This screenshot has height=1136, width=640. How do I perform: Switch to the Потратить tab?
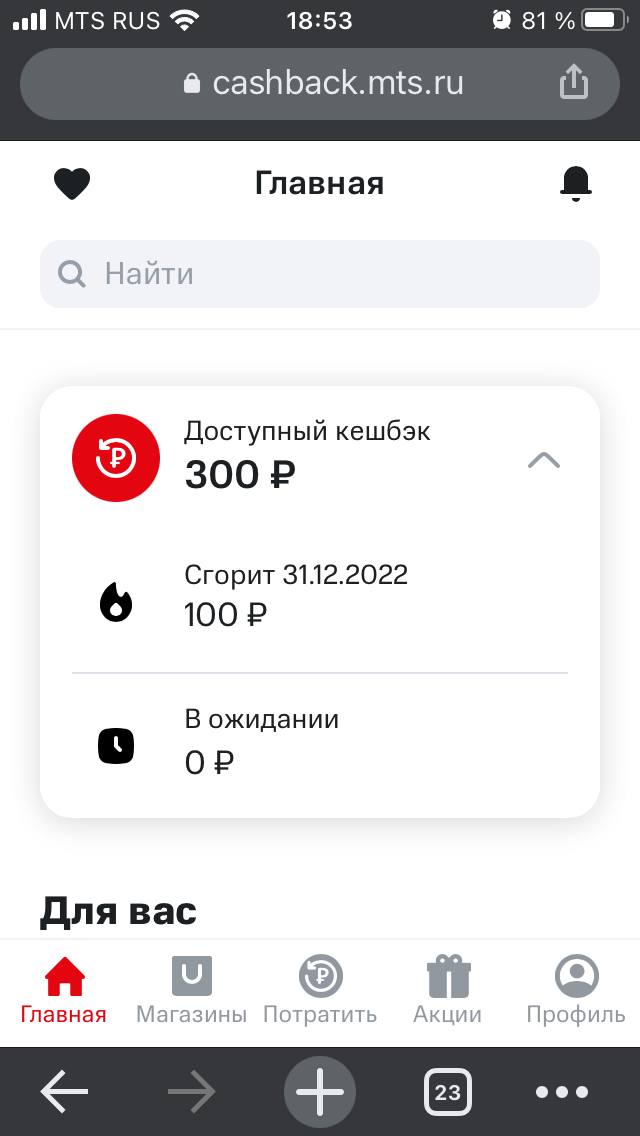[320, 990]
